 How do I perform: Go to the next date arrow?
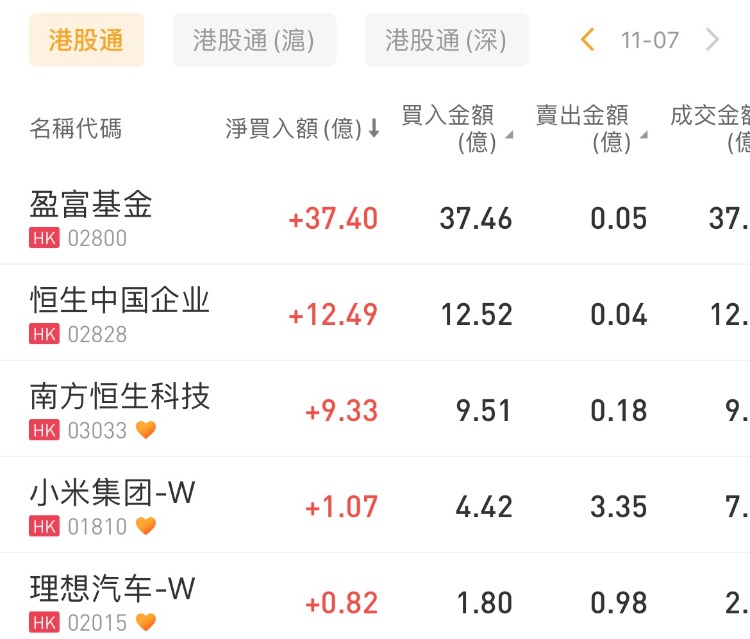(x=712, y=40)
